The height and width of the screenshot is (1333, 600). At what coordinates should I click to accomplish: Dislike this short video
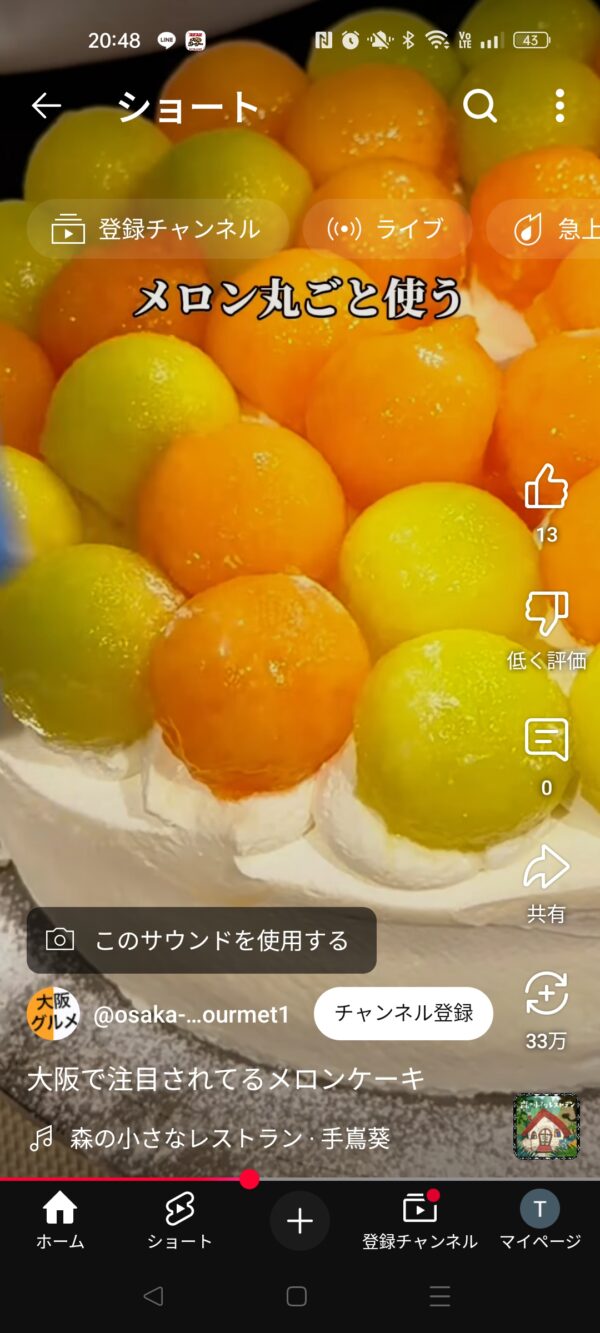click(546, 615)
